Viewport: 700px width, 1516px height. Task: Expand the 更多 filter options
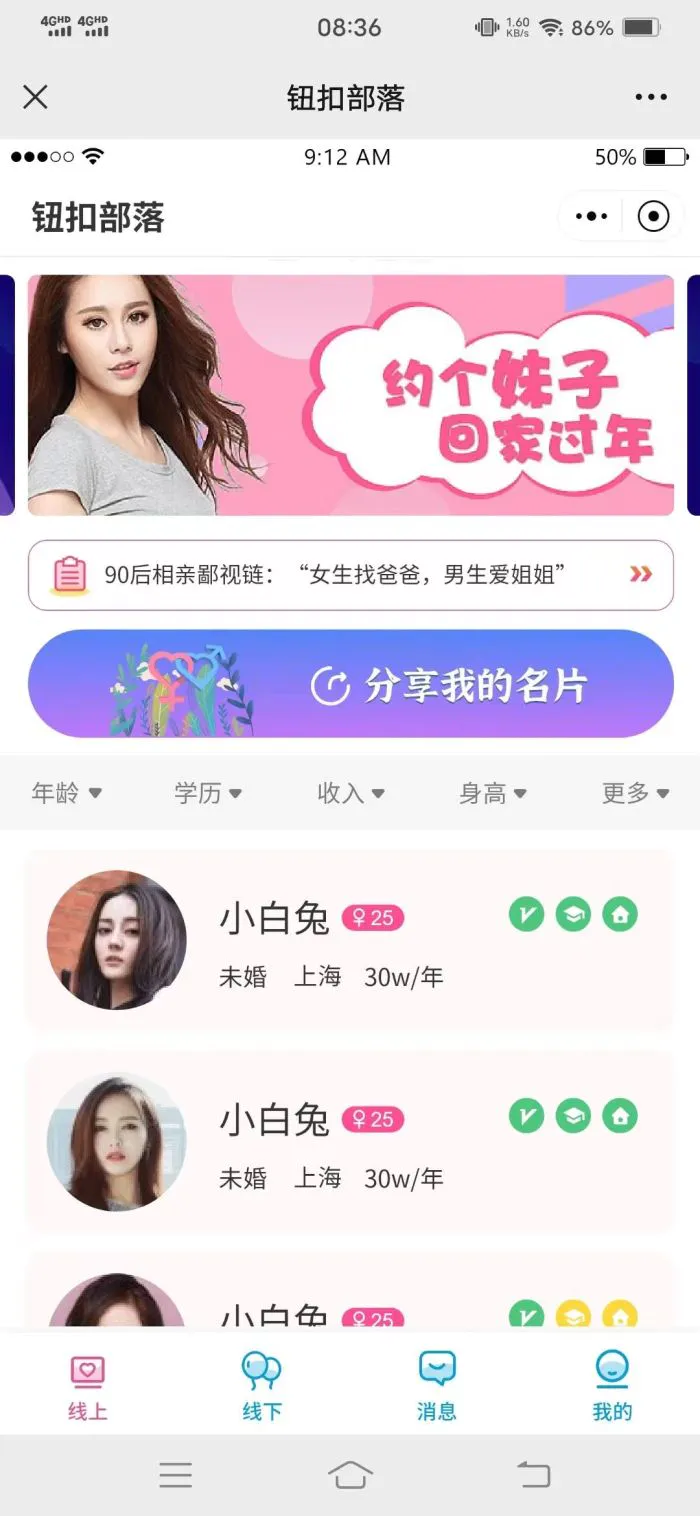point(635,793)
